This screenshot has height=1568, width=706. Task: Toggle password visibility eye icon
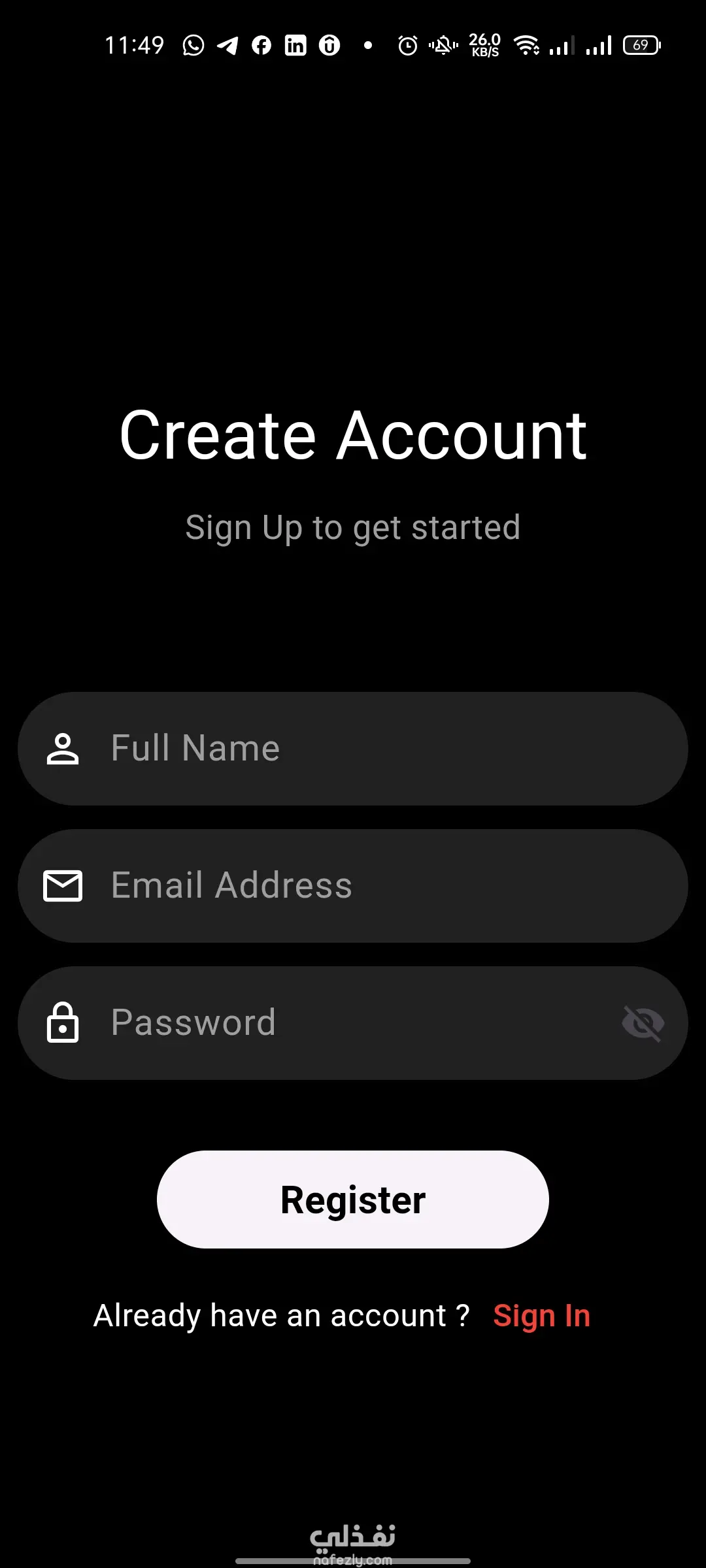pyautogui.click(x=643, y=1023)
